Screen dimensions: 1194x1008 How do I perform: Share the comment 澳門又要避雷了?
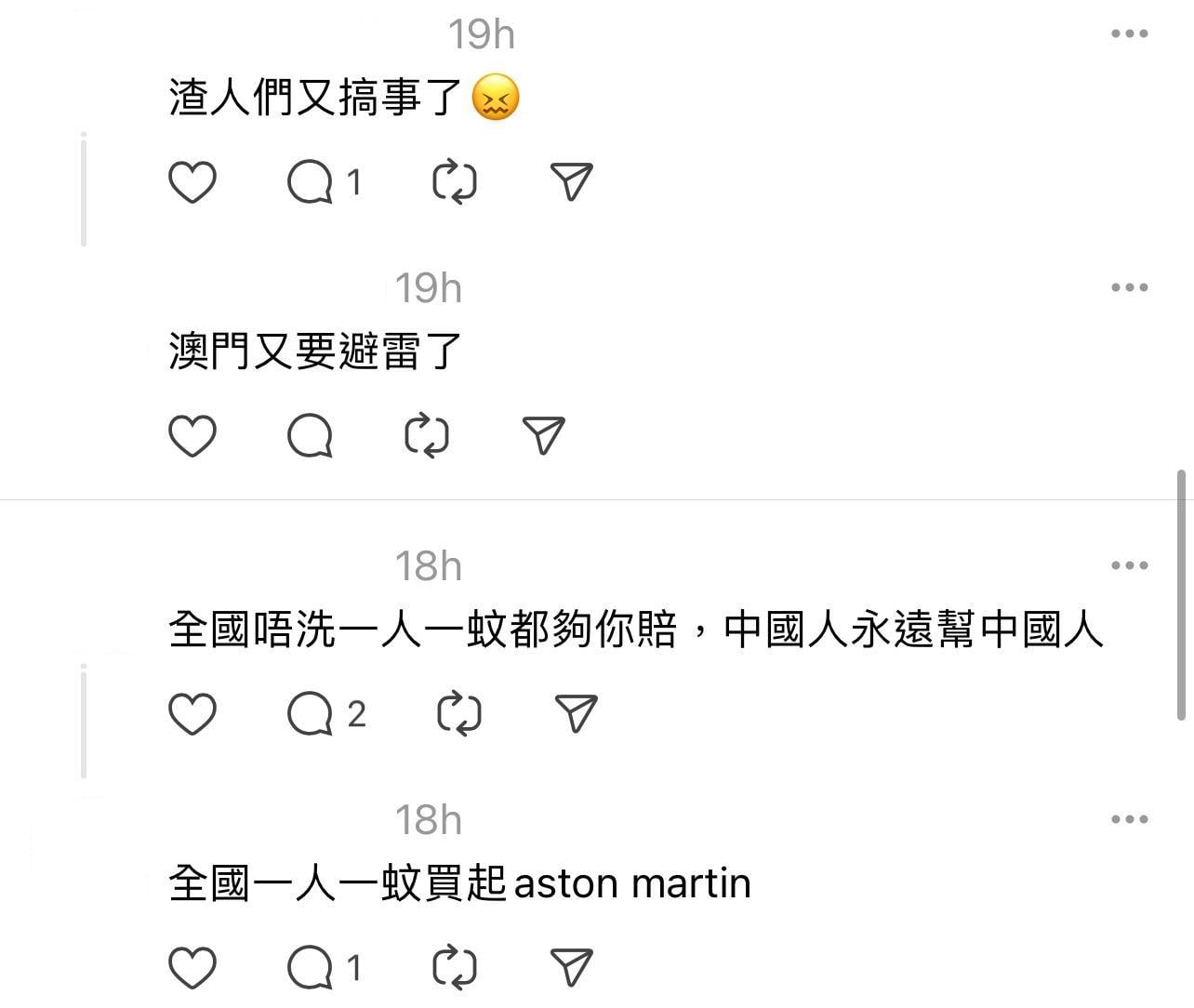pyautogui.click(x=544, y=435)
